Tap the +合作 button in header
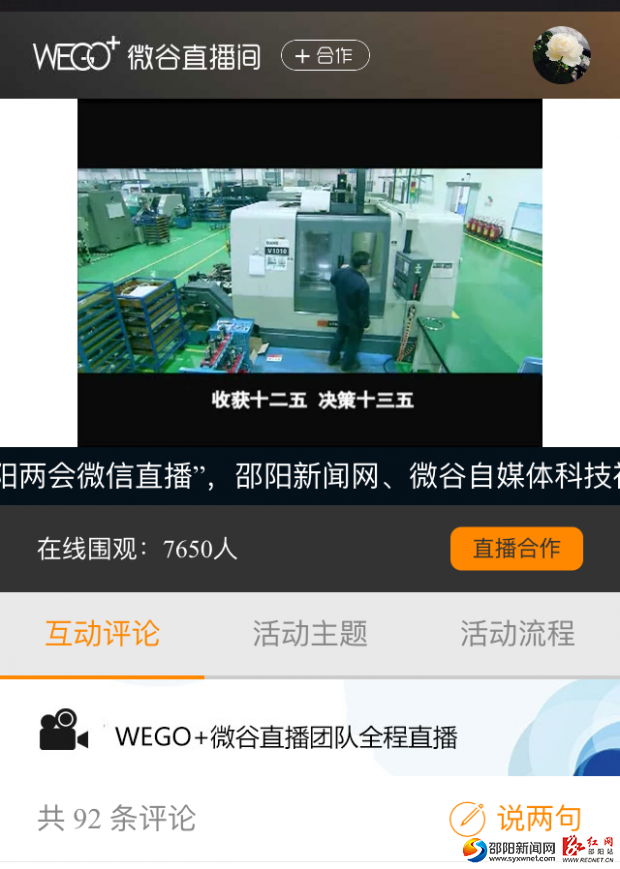This screenshot has height=869, width=620. tap(325, 56)
